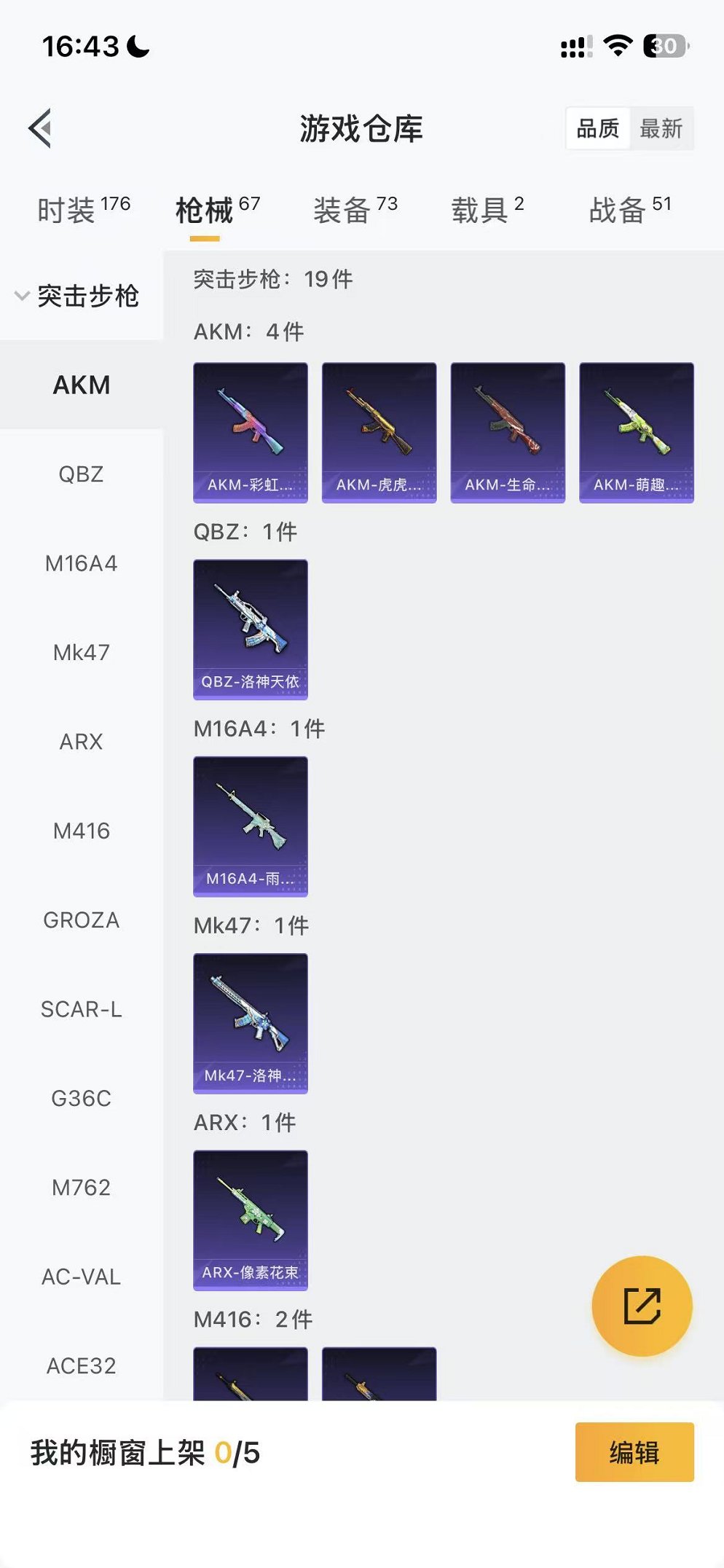Jump to M16A4 in the sidebar
724x1568 pixels.
81,563
